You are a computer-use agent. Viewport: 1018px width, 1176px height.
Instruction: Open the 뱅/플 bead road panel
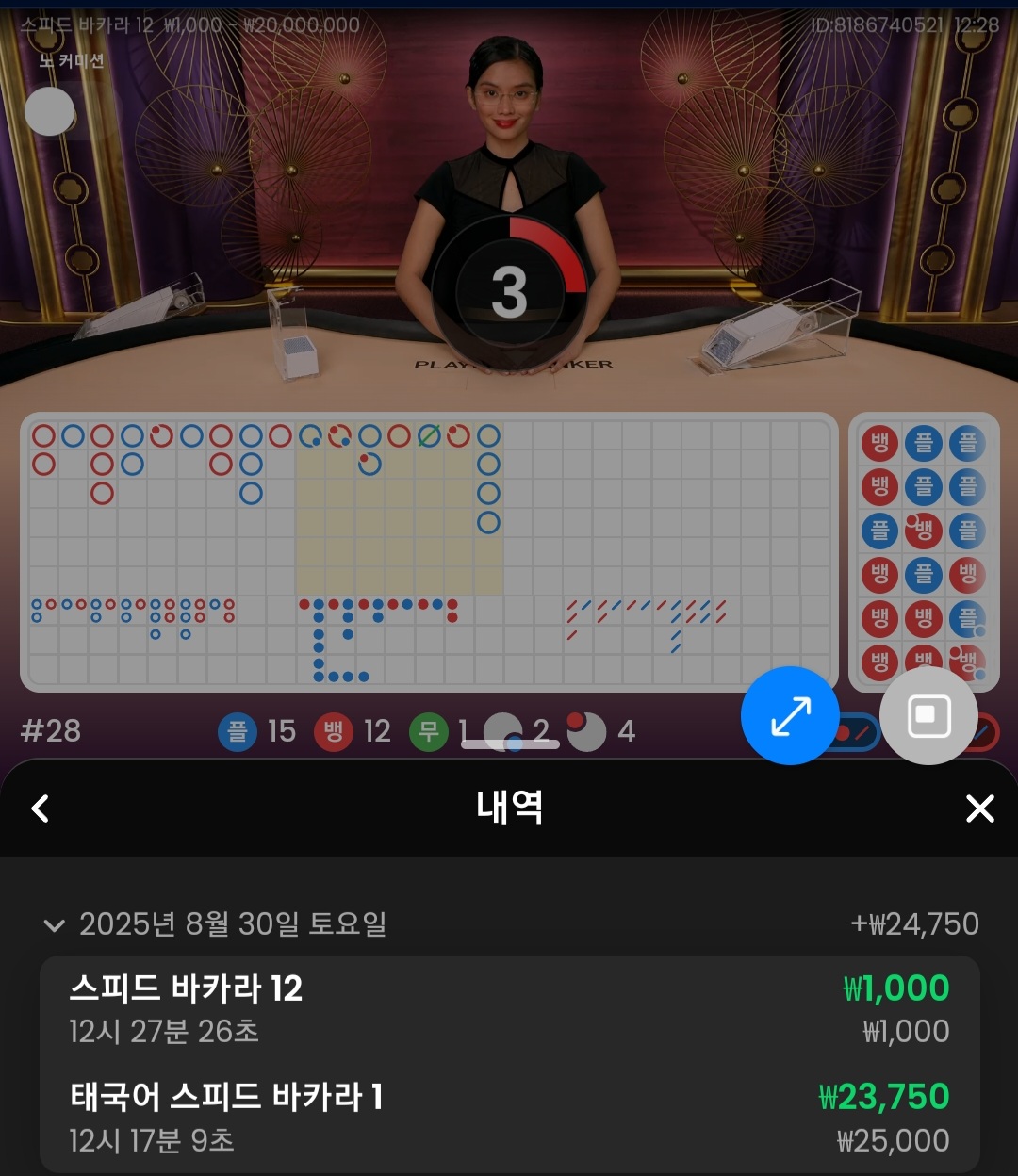(923, 551)
